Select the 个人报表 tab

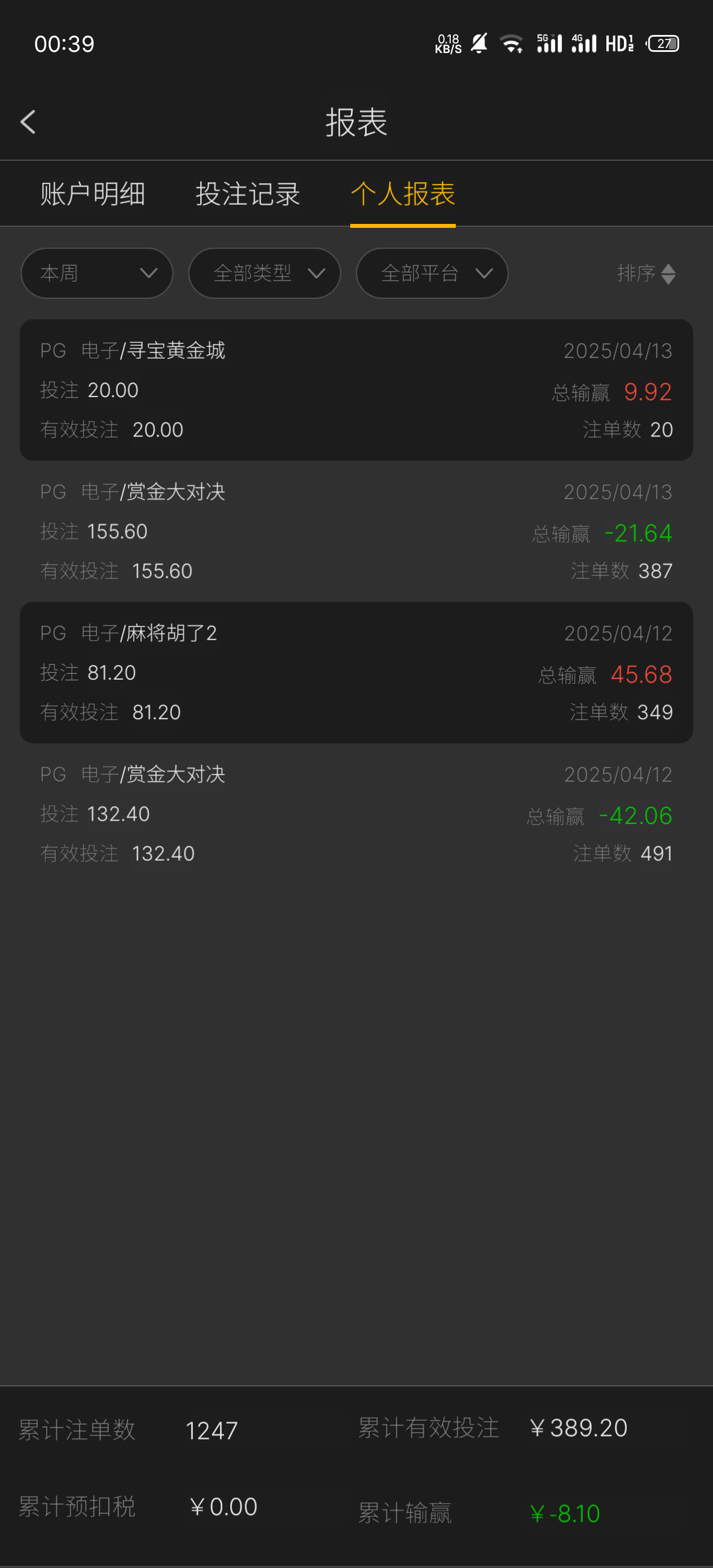click(x=402, y=194)
